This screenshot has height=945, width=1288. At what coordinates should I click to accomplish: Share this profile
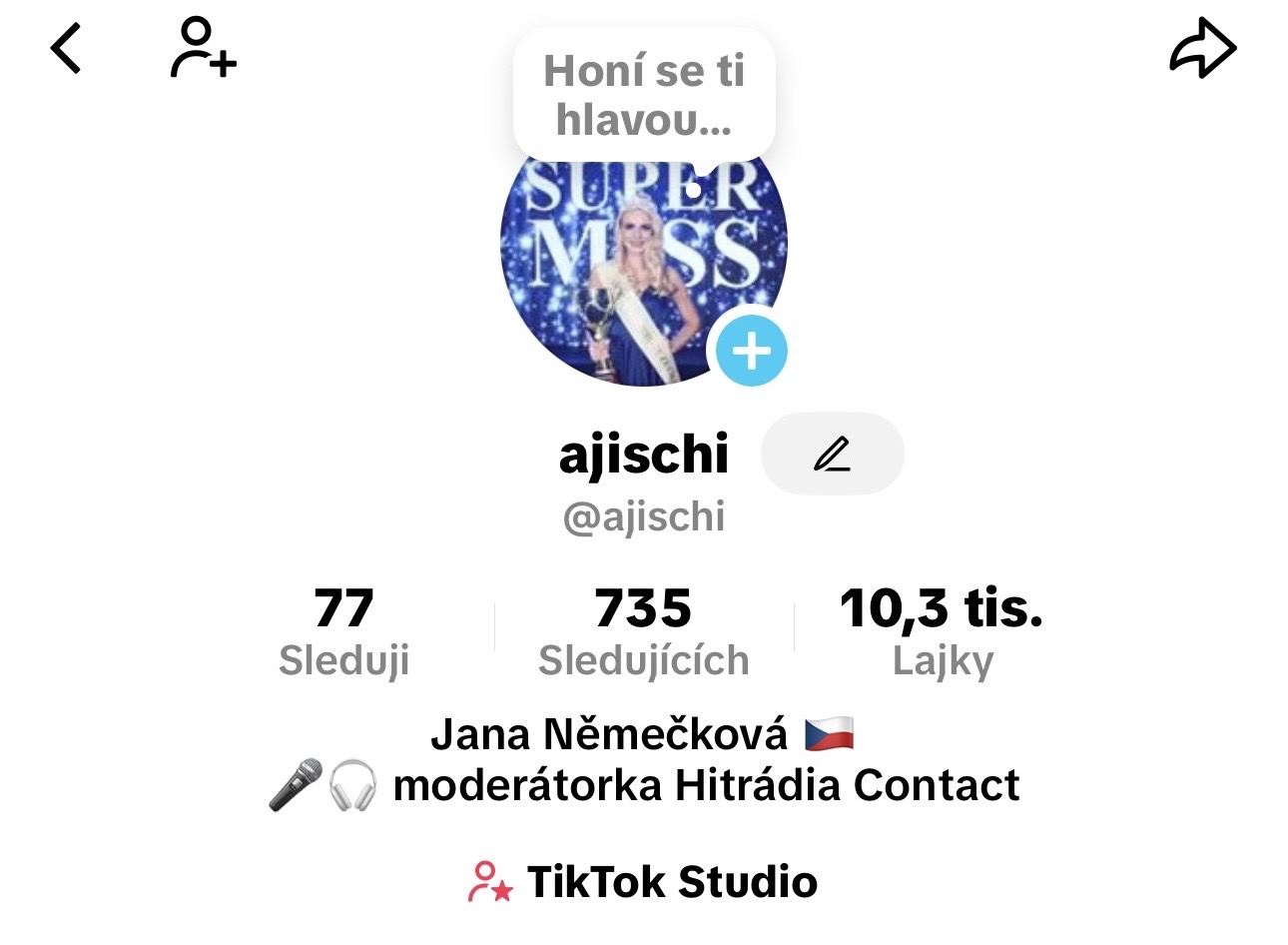pyautogui.click(x=1202, y=48)
